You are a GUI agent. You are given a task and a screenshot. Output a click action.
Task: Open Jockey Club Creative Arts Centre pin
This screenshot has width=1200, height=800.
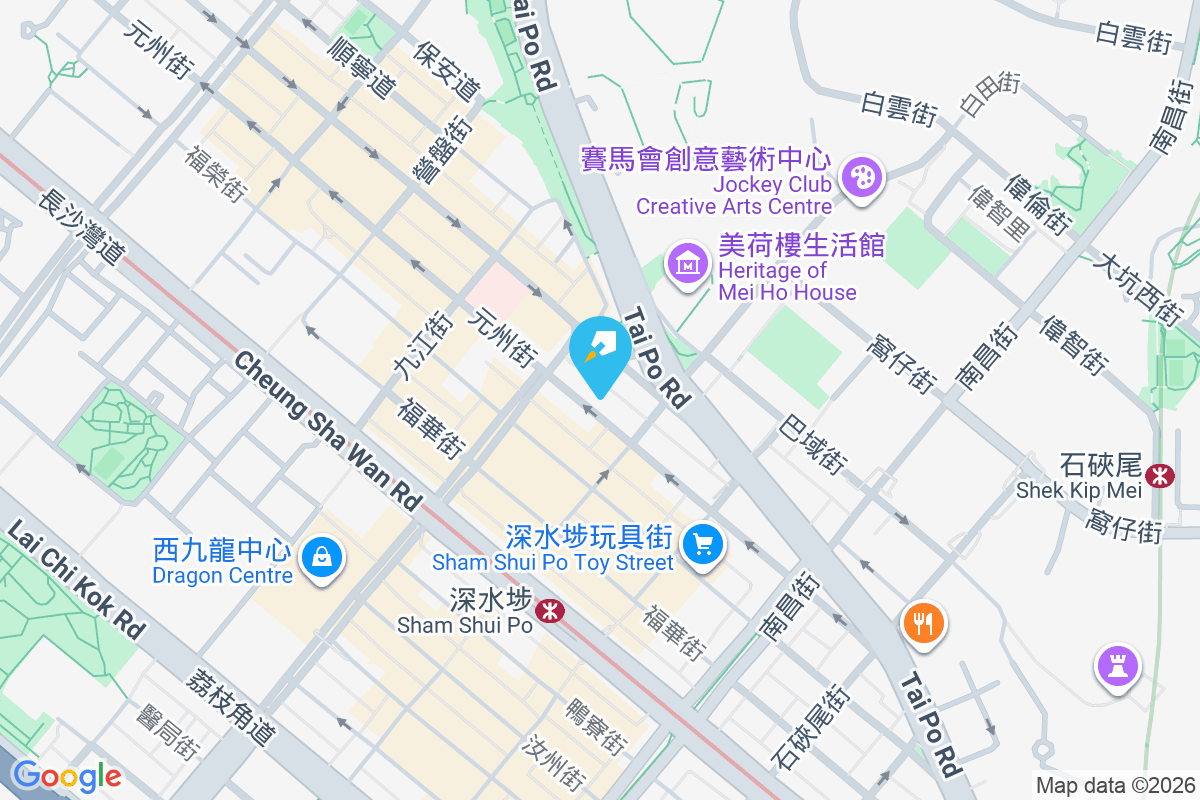[x=859, y=178]
